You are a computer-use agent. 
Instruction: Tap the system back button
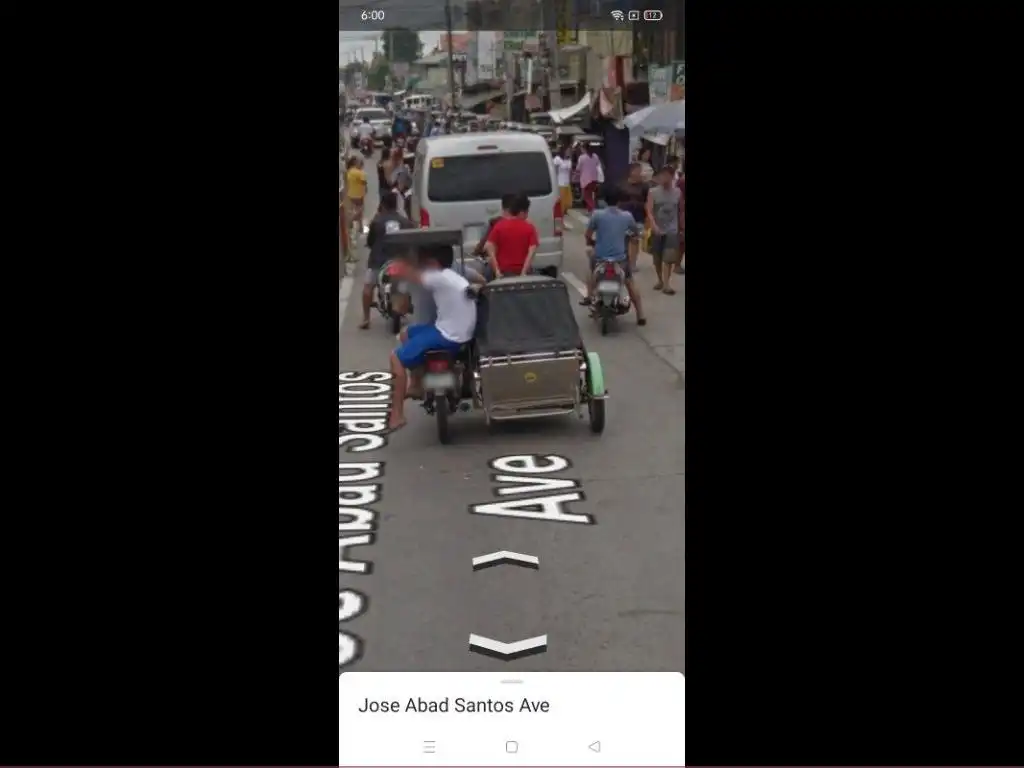click(x=594, y=746)
